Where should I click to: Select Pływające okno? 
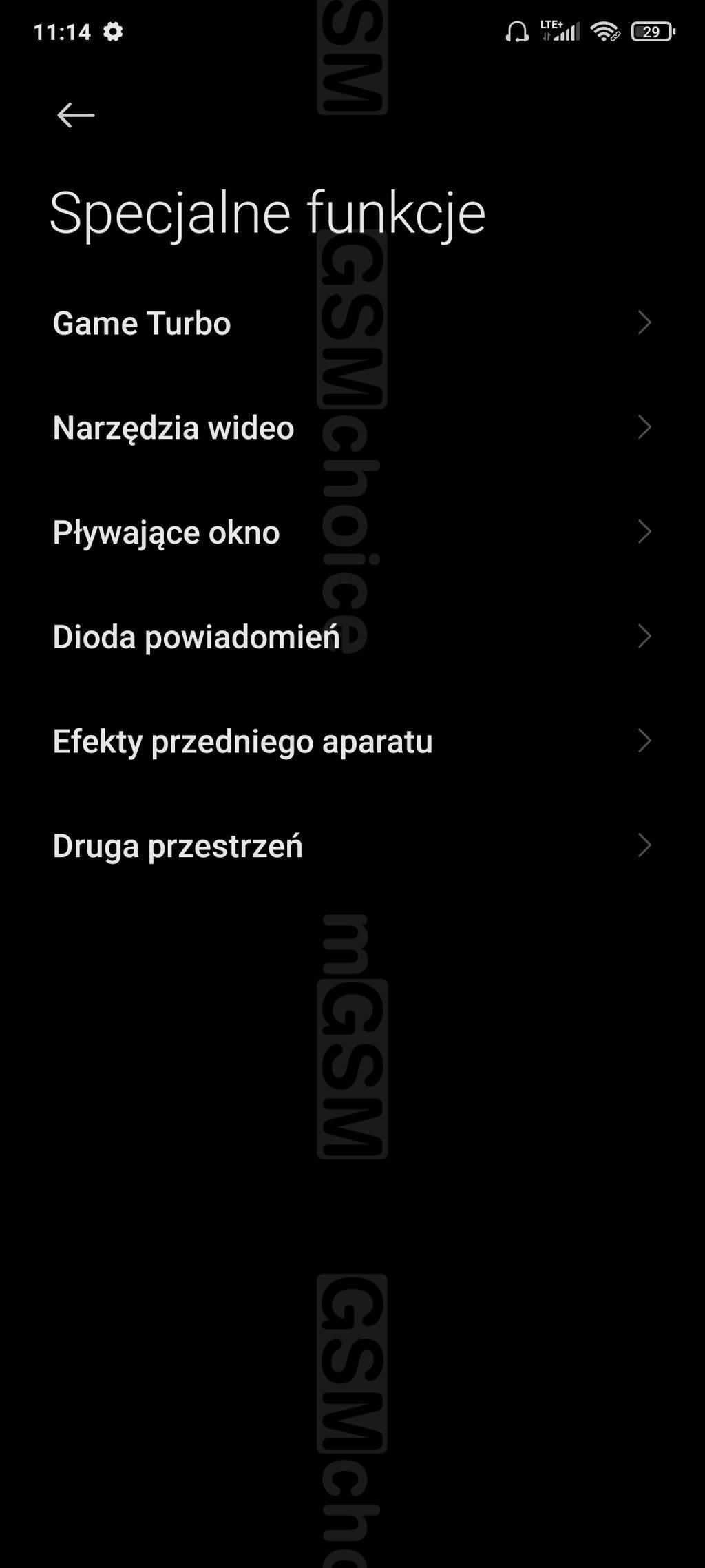167,533
